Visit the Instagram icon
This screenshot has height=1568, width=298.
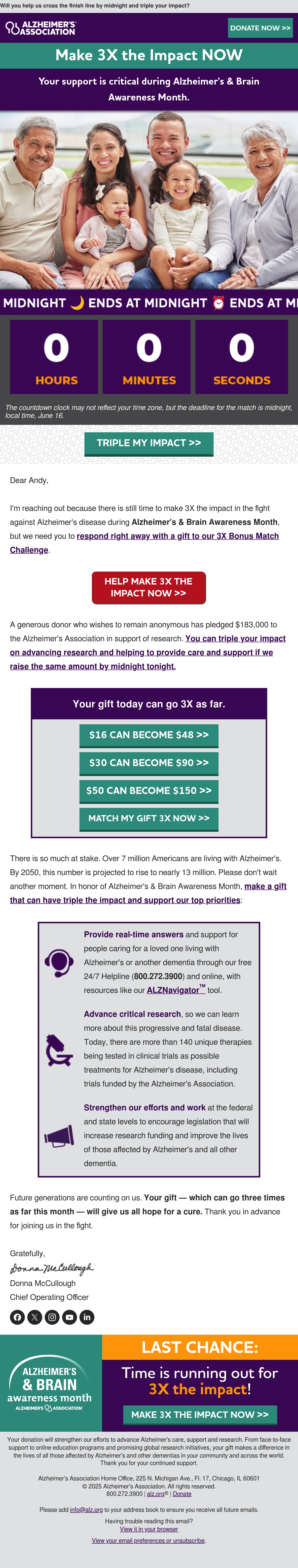(52, 1317)
